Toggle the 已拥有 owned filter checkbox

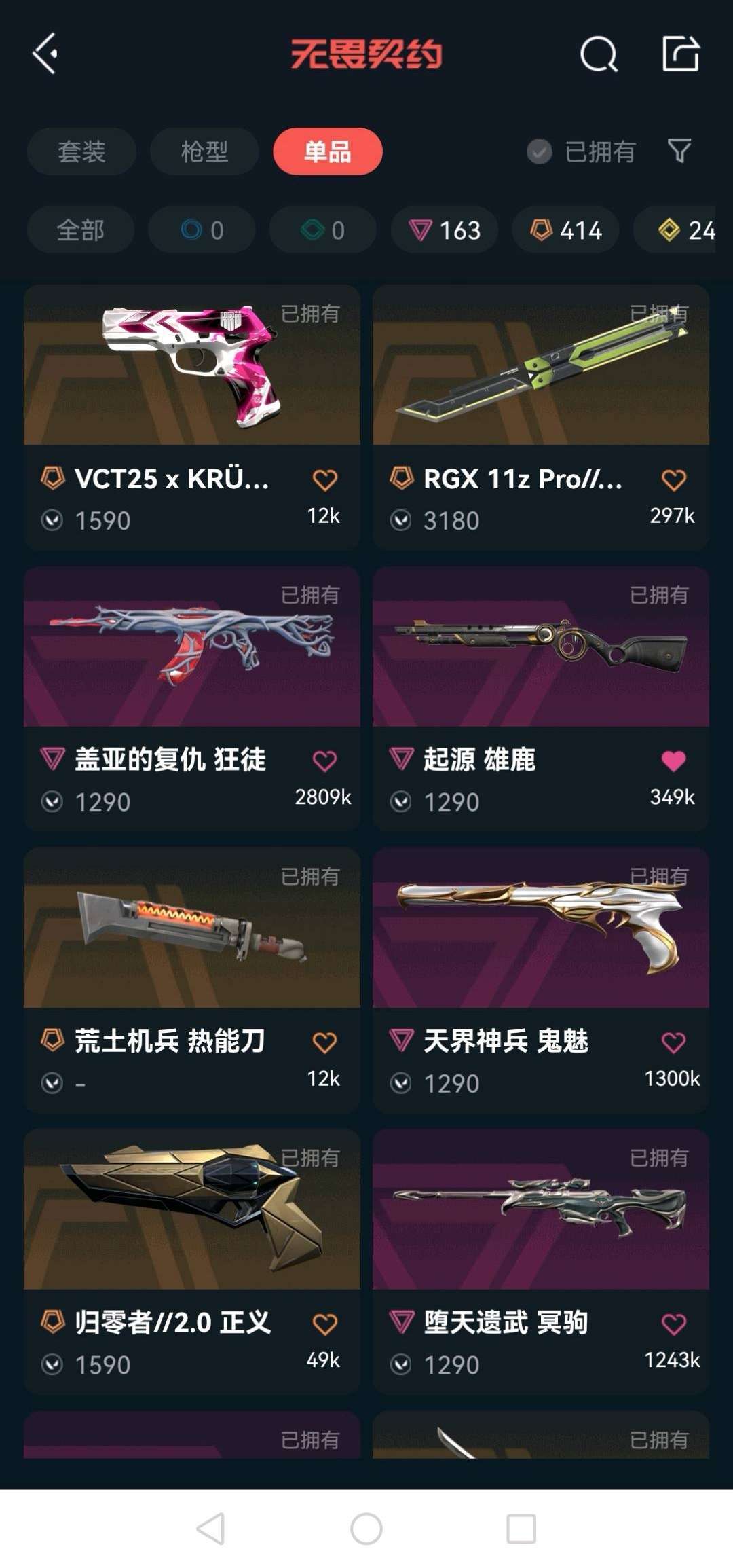coord(540,151)
